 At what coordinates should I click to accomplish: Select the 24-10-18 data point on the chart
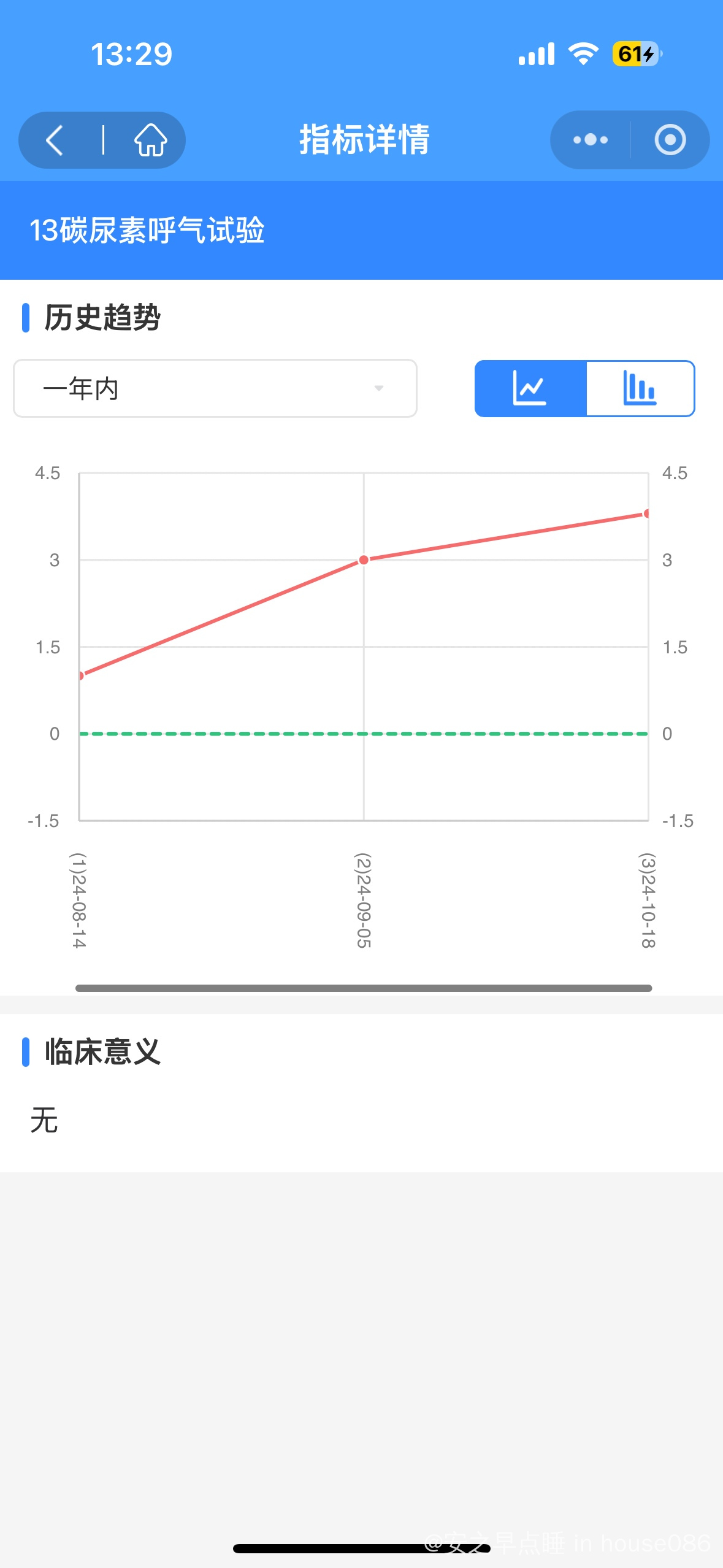646,513
